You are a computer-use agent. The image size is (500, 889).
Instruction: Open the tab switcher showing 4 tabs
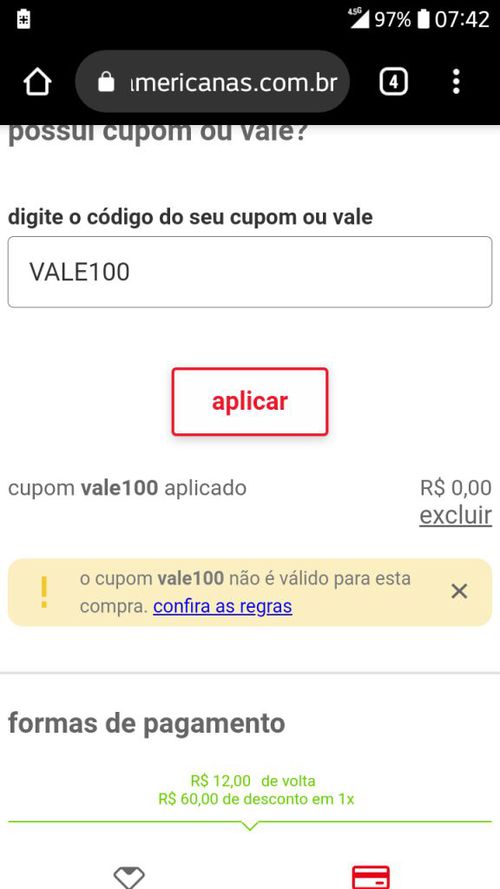[x=393, y=83]
